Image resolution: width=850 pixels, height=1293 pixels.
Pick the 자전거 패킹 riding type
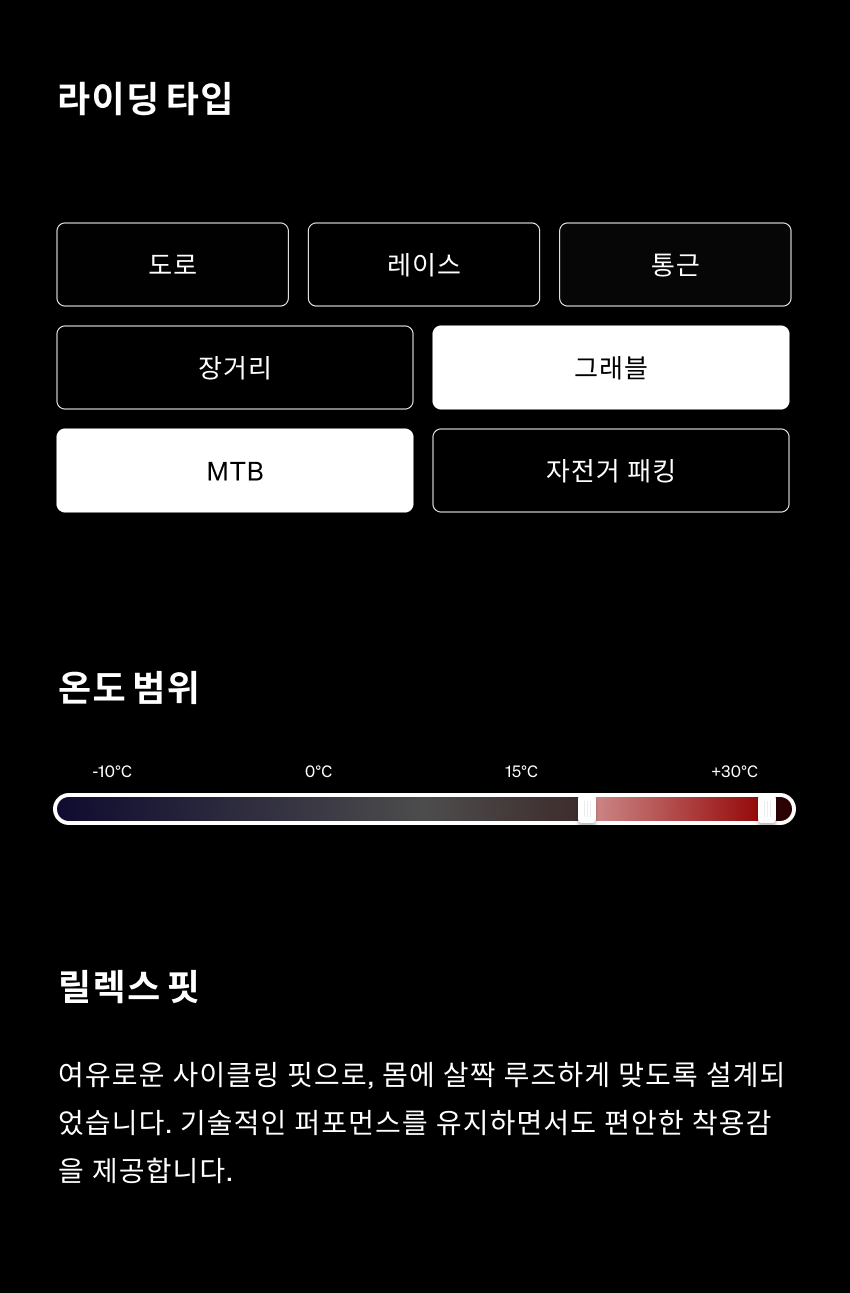point(610,470)
